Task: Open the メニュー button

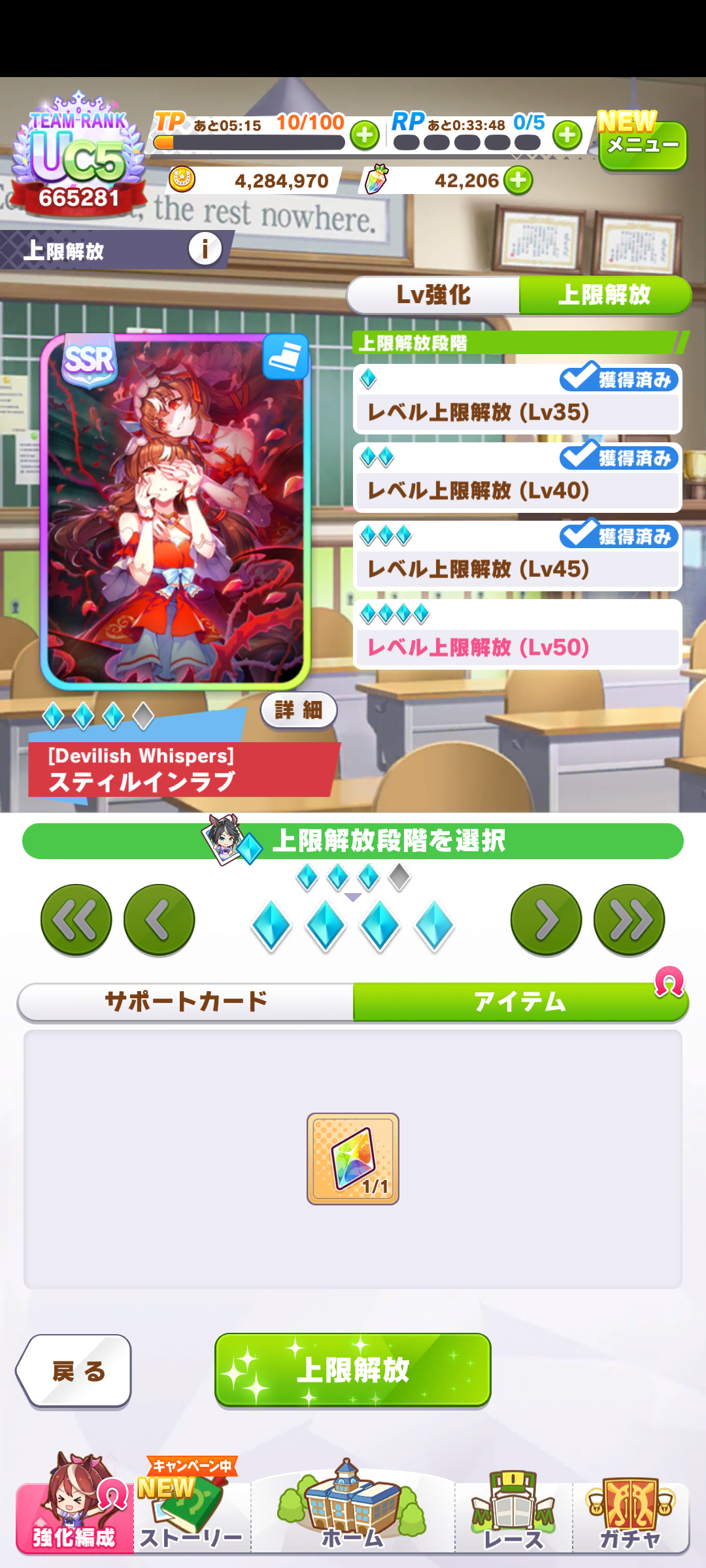Action: [643, 145]
